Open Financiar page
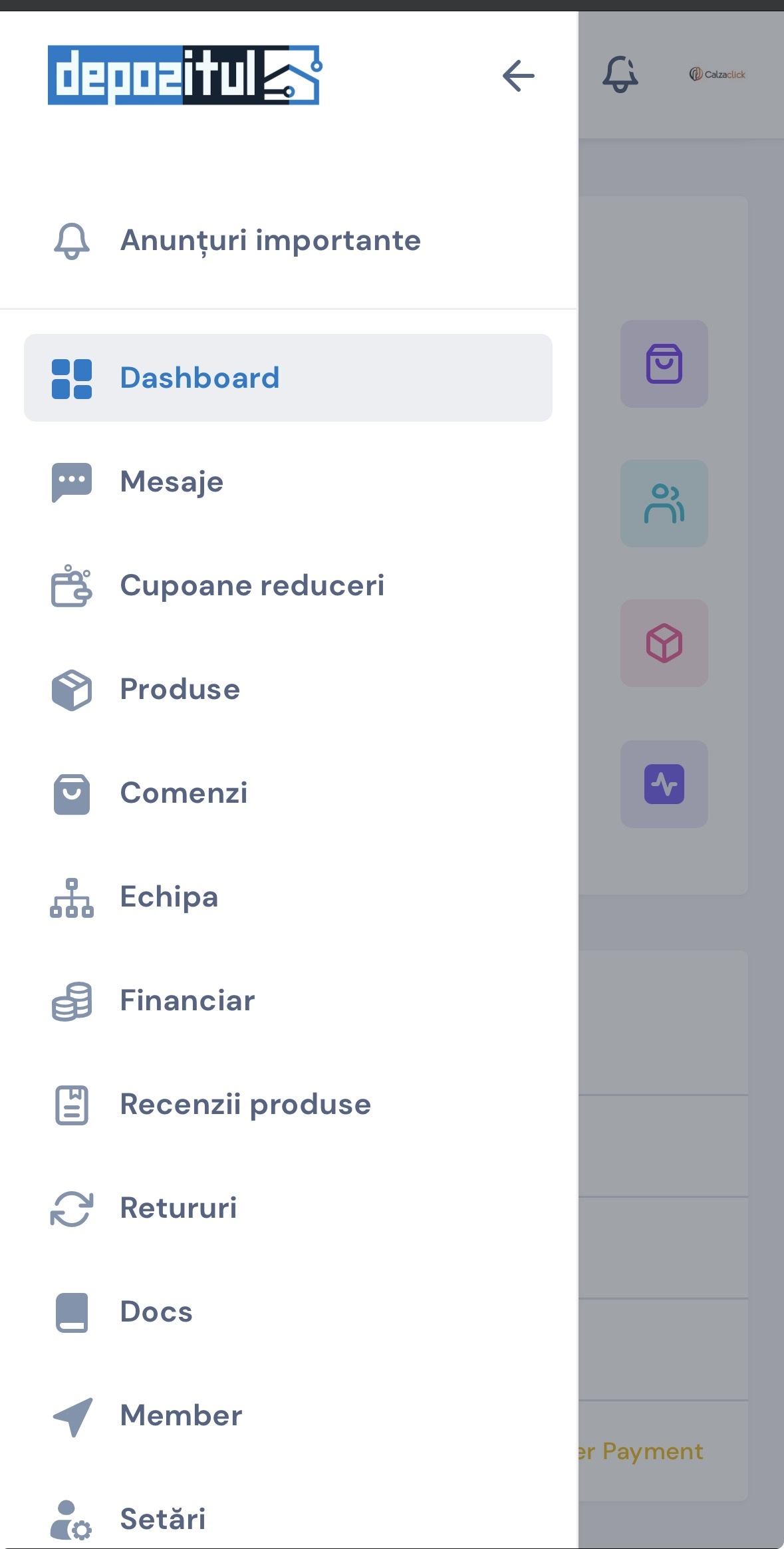784x1549 pixels. (188, 1001)
